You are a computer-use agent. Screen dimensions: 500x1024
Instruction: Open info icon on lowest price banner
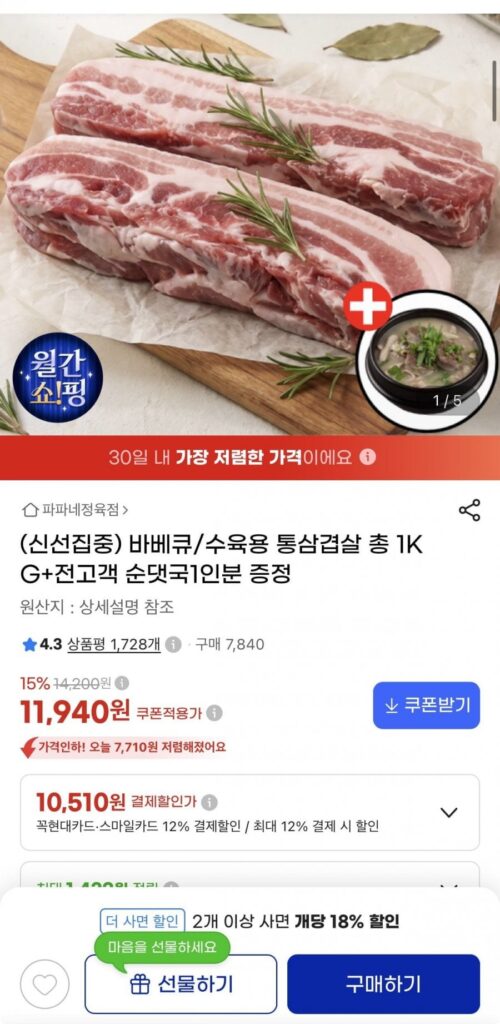tap(368, 457)
